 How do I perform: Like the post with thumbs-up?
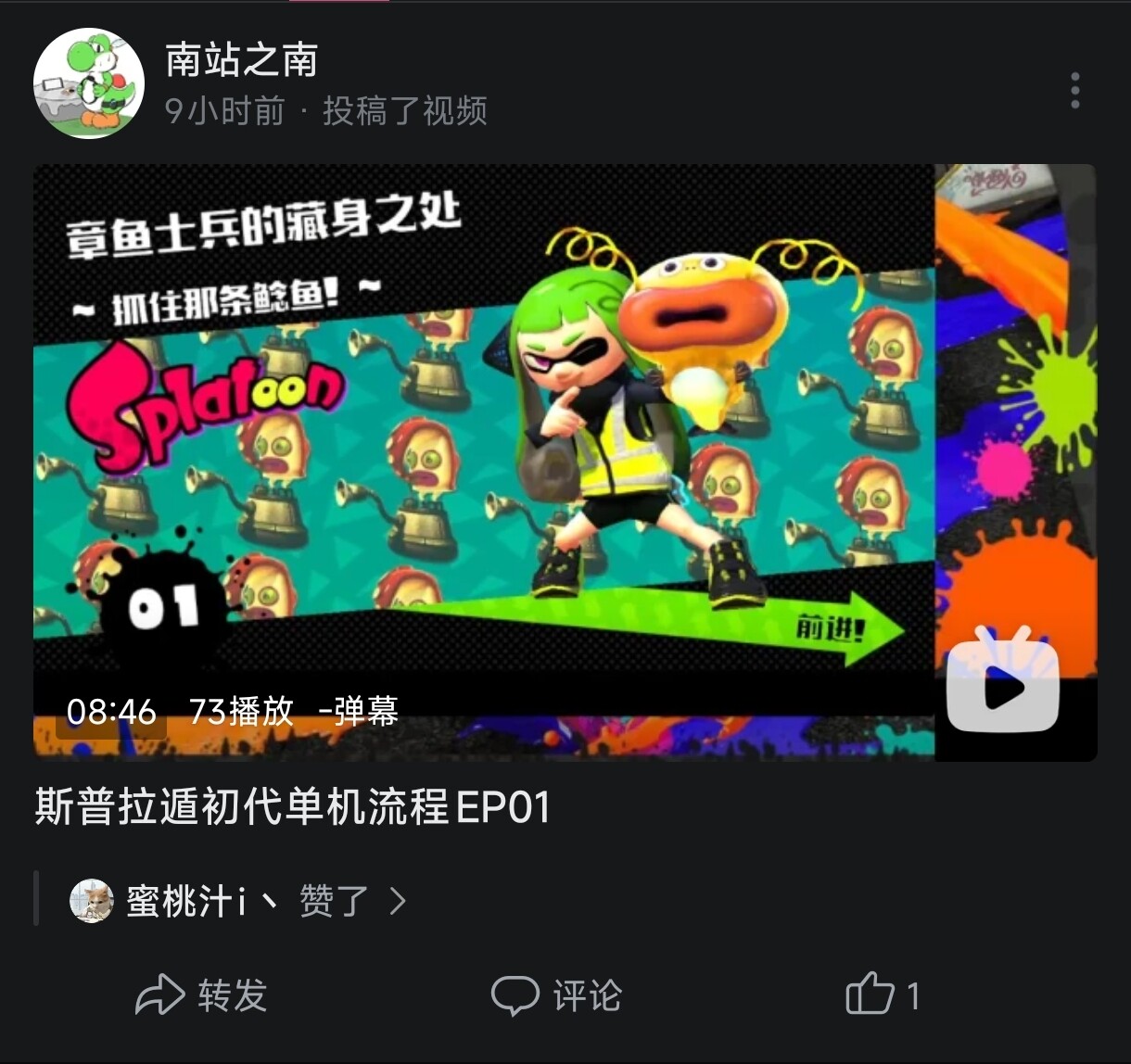tap(871, 996)
